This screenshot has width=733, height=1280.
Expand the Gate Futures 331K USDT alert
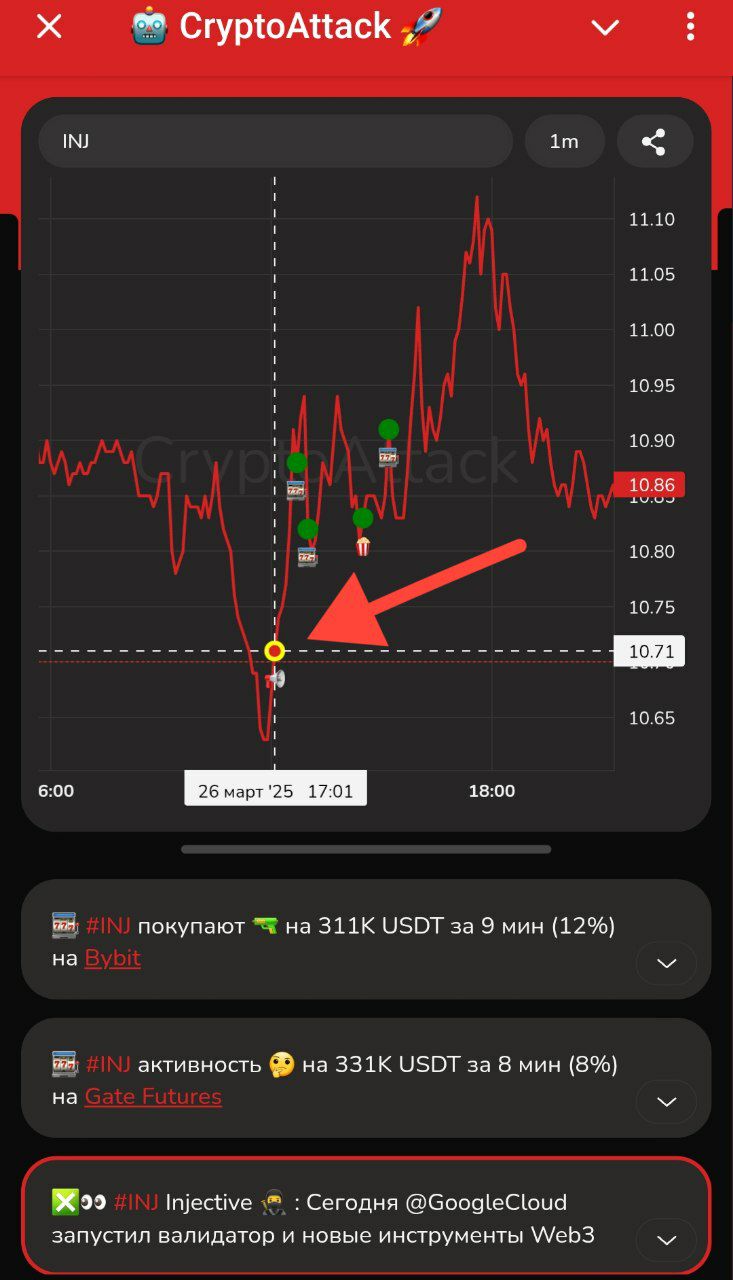(x=666, y=1102)
